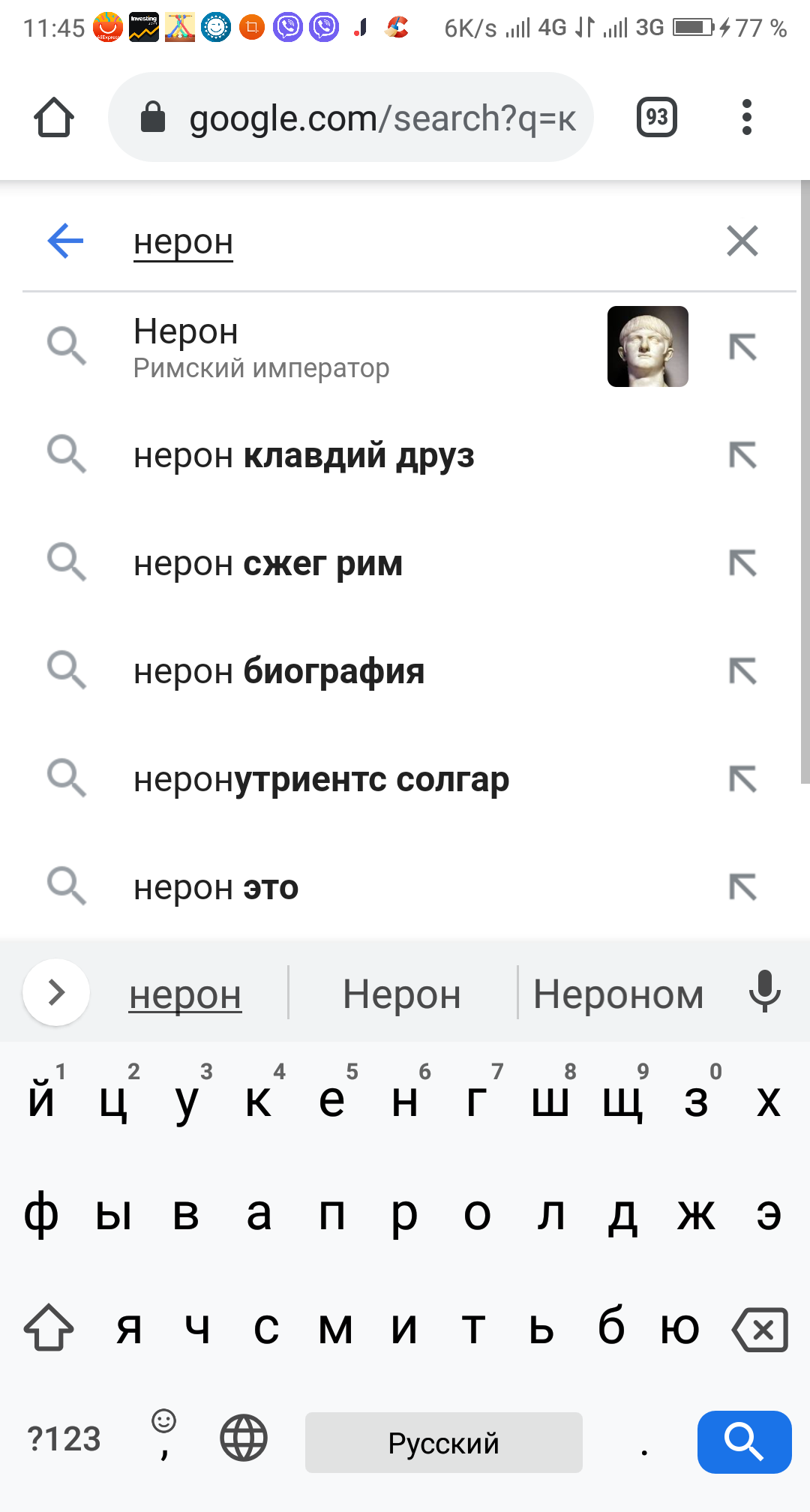Go back from the search suggestions
This screenshot has height=1512, width=810.
click(x=66, y=241)
